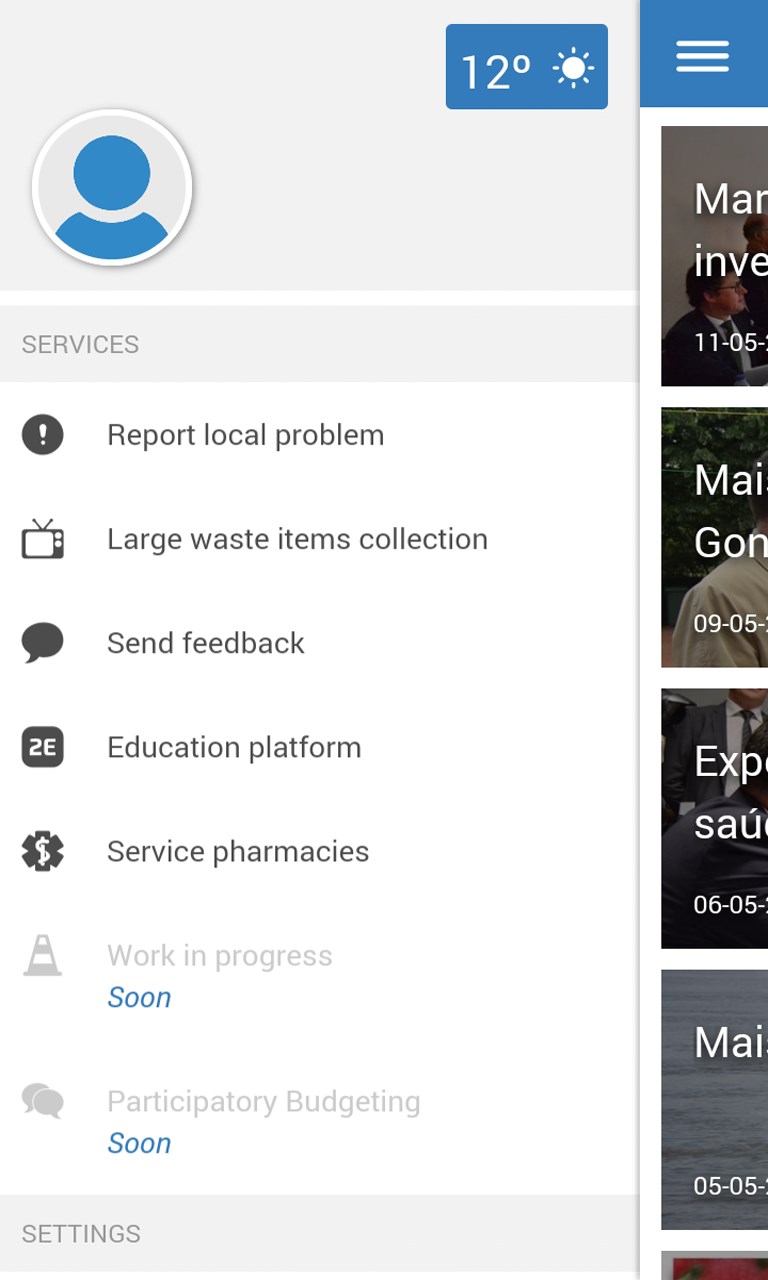Viewport: 768px width, 1280px height.
Task: Open the news card dated 06-05
Action: click(715, 818)
